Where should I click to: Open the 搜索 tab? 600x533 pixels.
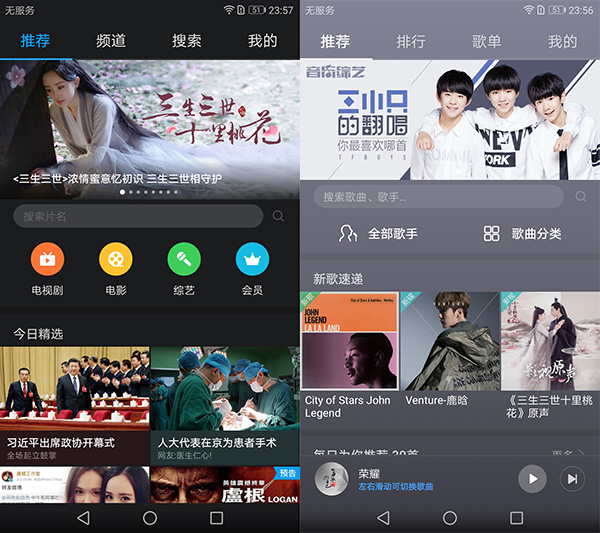(x=187, y=41)
